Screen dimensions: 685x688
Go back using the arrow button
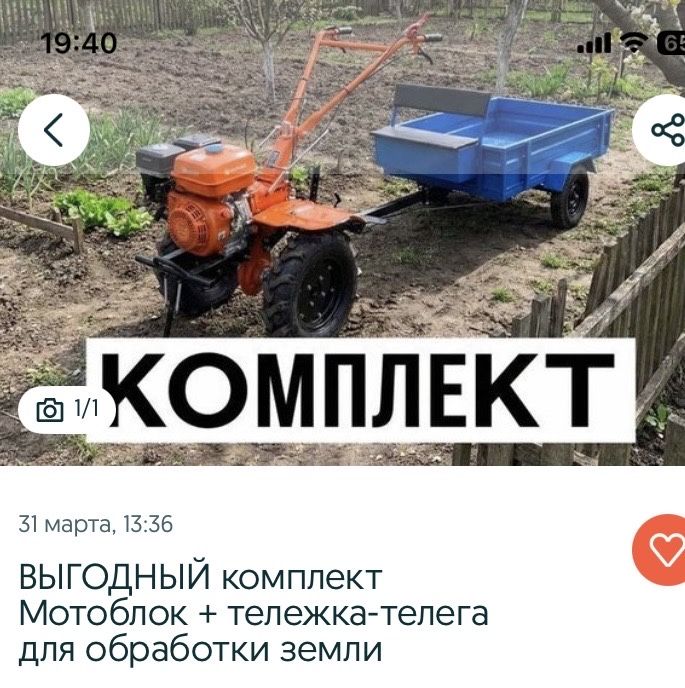[x=54, y=130]
